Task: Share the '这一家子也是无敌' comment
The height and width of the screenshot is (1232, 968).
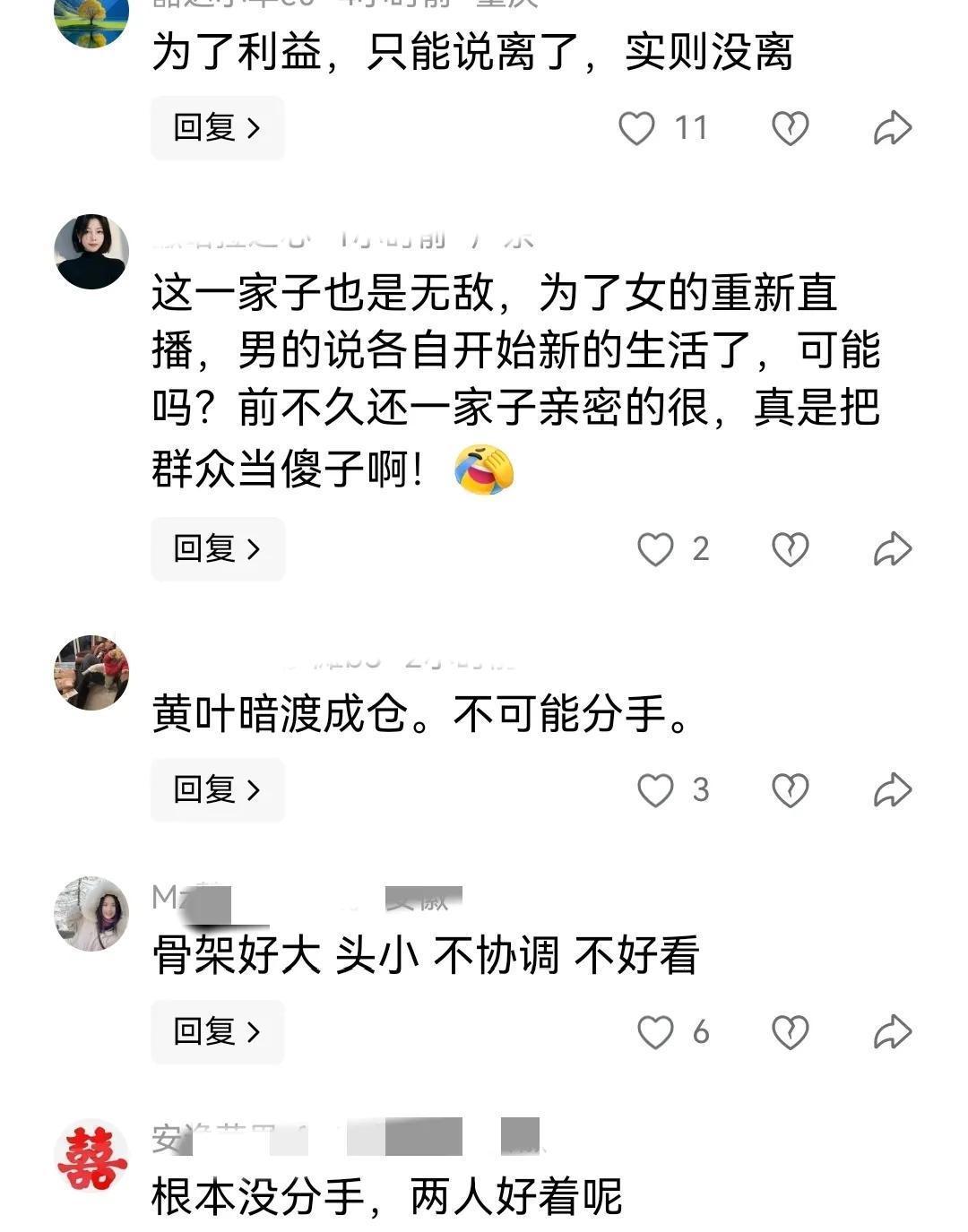Action: click(x=893, y=549)
